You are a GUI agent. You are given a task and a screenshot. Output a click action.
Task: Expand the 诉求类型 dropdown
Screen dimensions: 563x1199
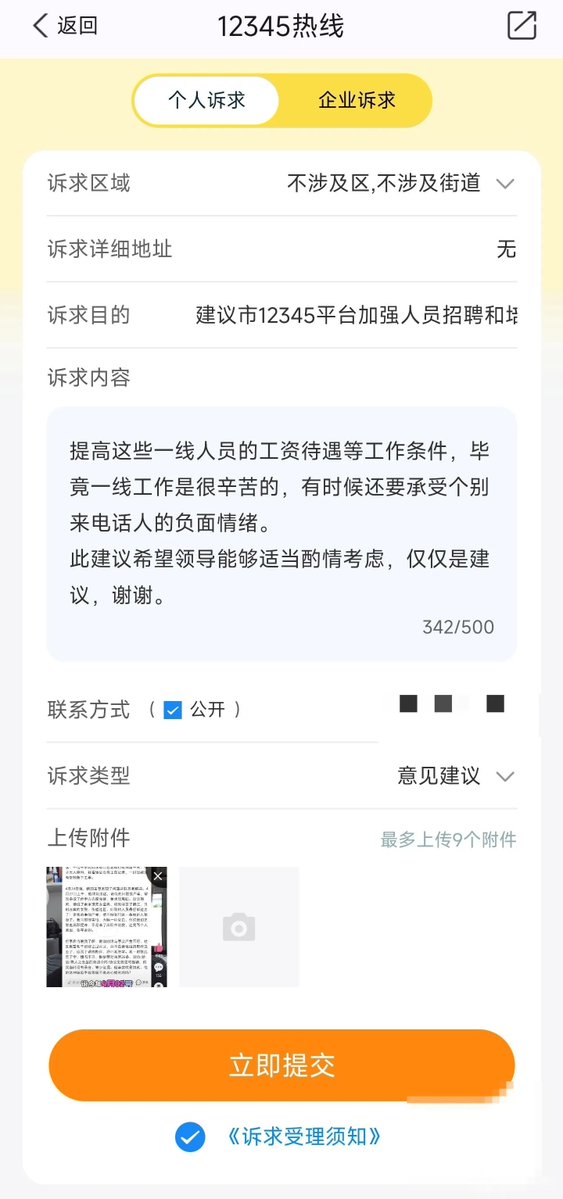(282, 777)
